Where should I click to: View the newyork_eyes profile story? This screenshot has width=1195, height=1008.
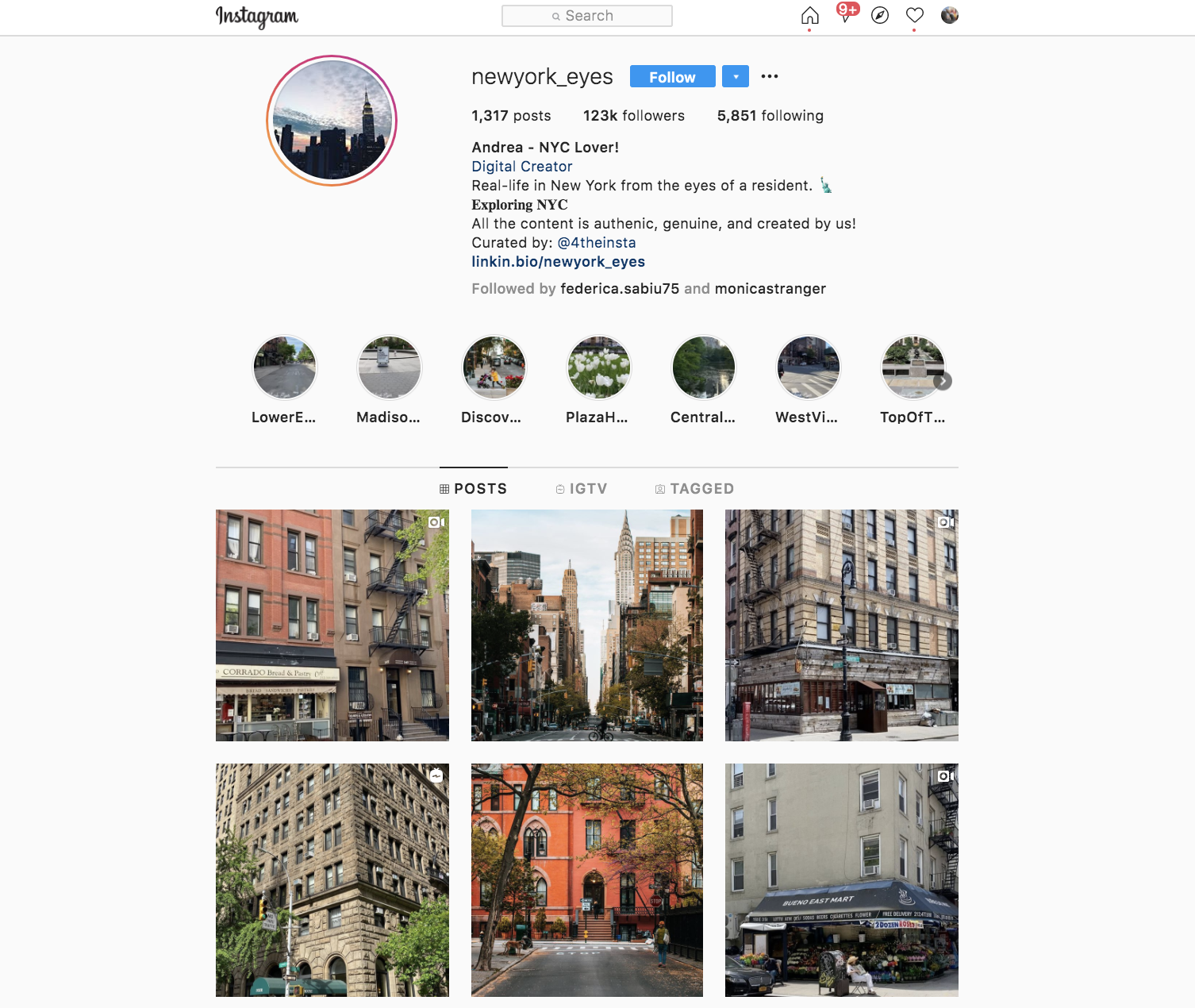[332, 121]
